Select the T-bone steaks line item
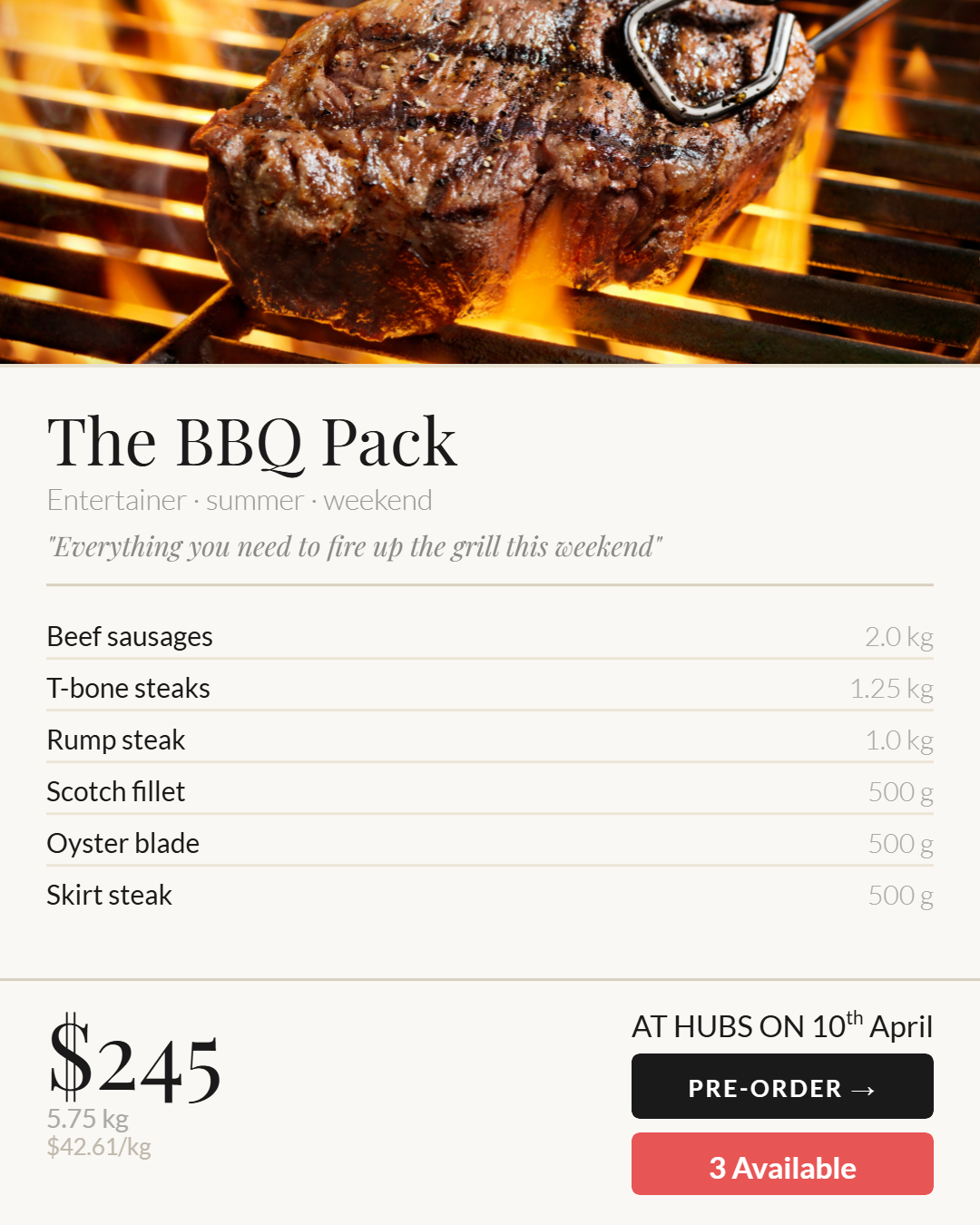The width and height of the screenshot is (980, 1225). tap(128, 688)
